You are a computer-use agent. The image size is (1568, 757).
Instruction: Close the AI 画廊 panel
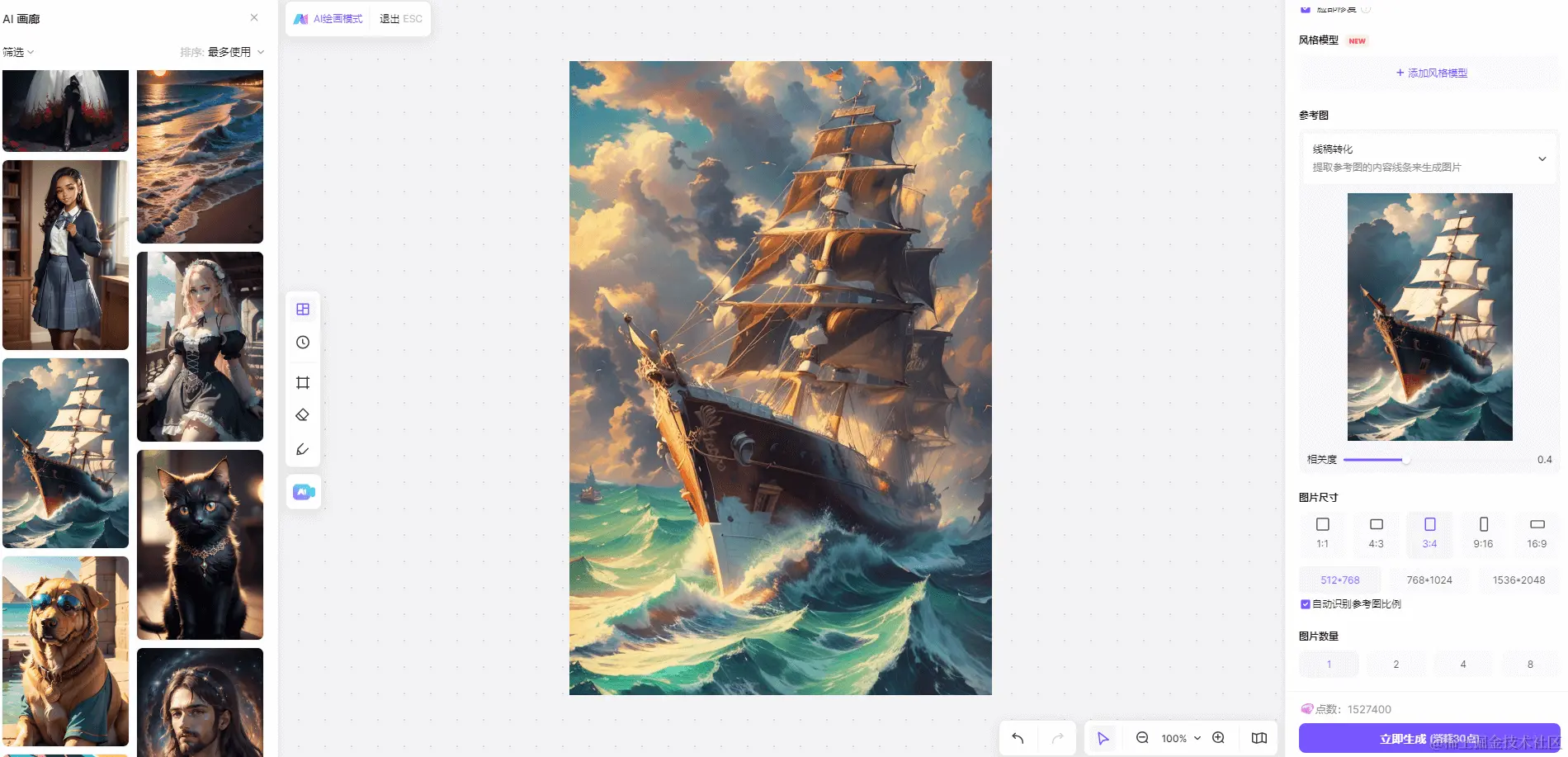tap(254, 17)
